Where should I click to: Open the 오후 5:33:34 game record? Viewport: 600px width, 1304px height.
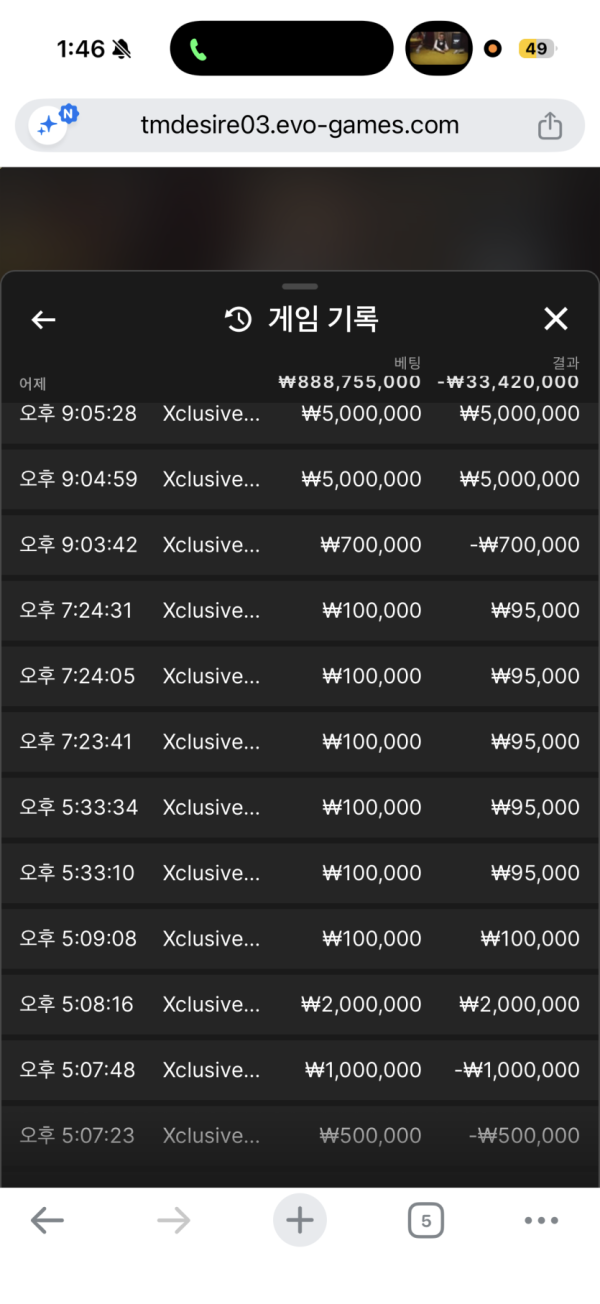point(300,807)
